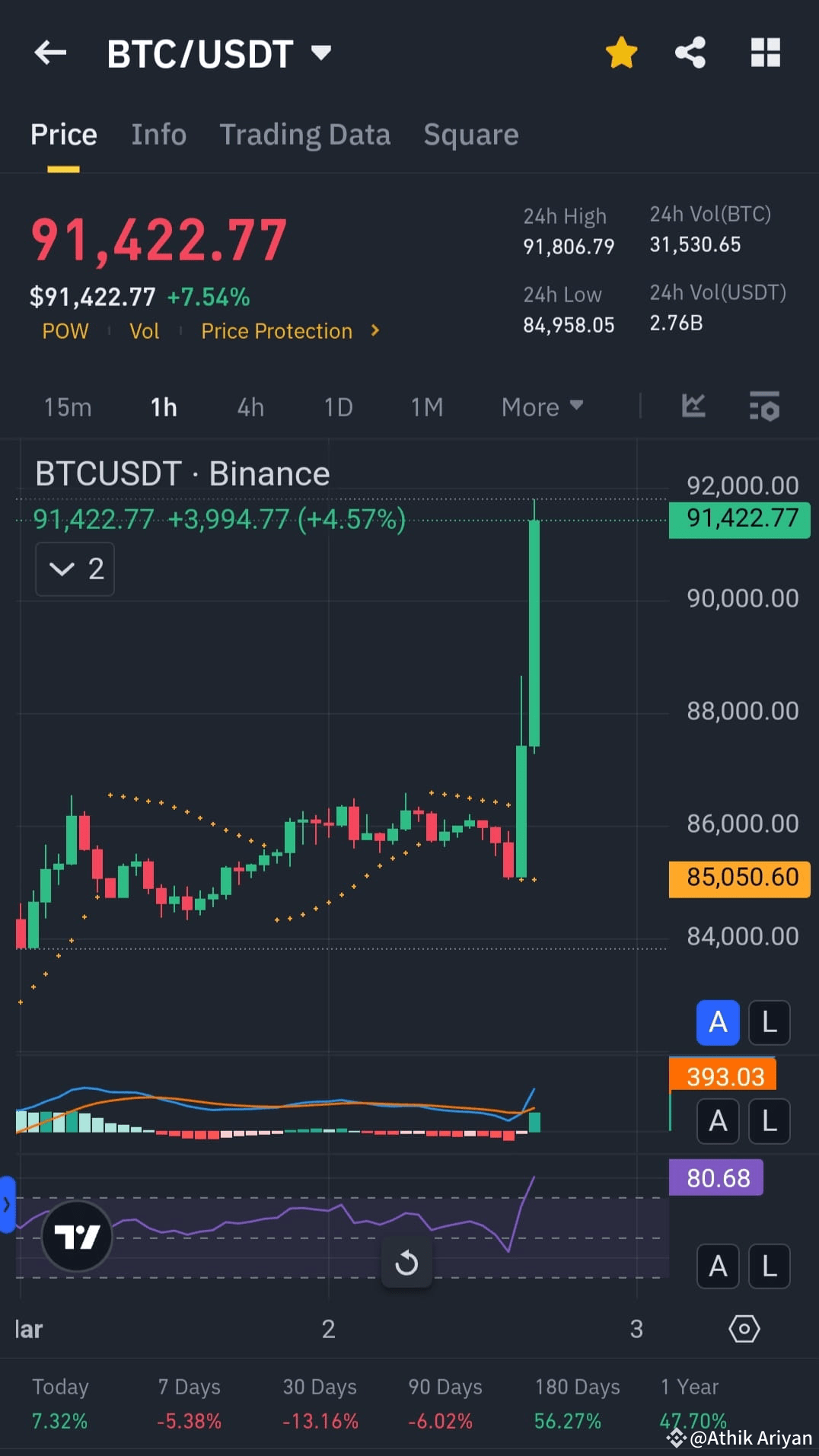Toggle L scale on the bottom oscillator
The image size is (819, 1456).
pos(769,1266)
